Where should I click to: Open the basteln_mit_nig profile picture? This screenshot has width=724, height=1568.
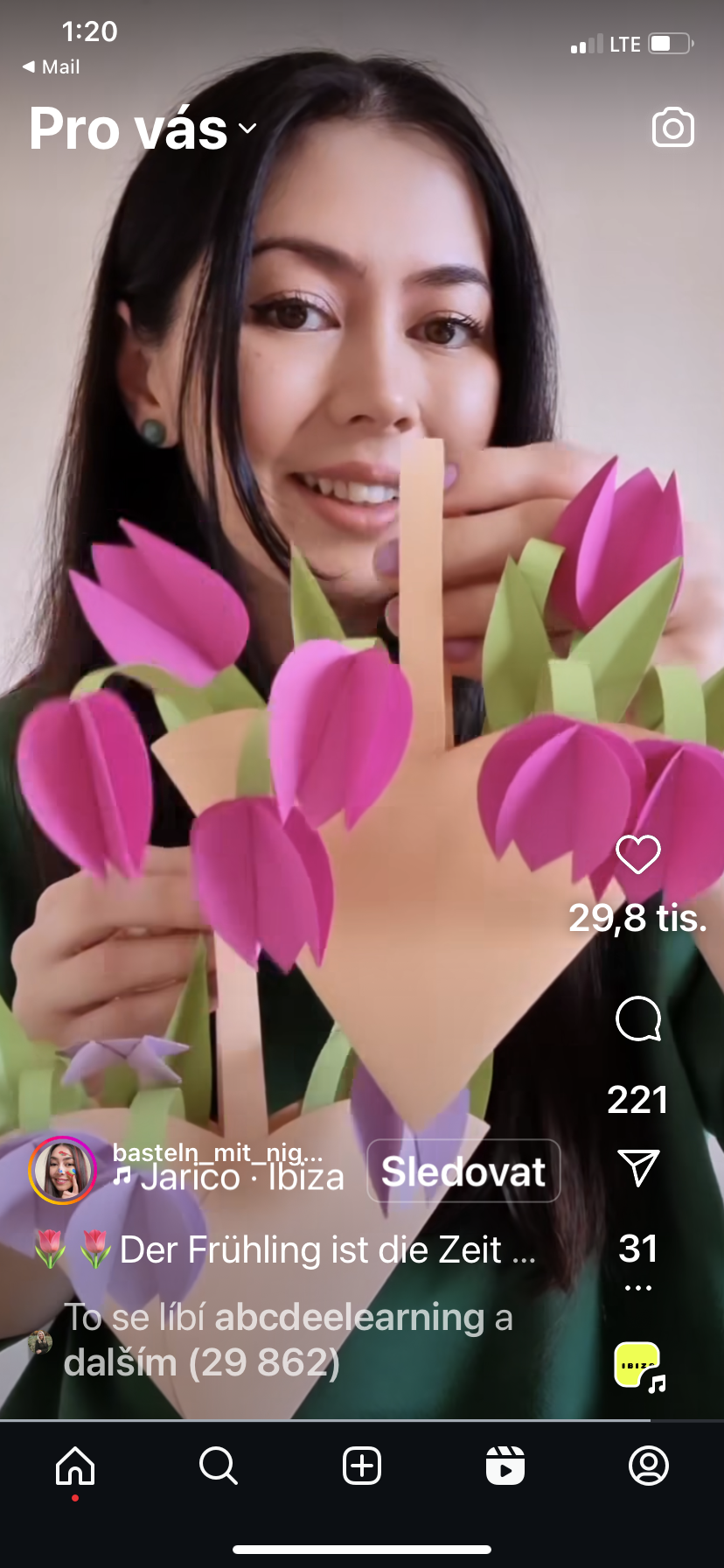click(x=62, y=1171)
